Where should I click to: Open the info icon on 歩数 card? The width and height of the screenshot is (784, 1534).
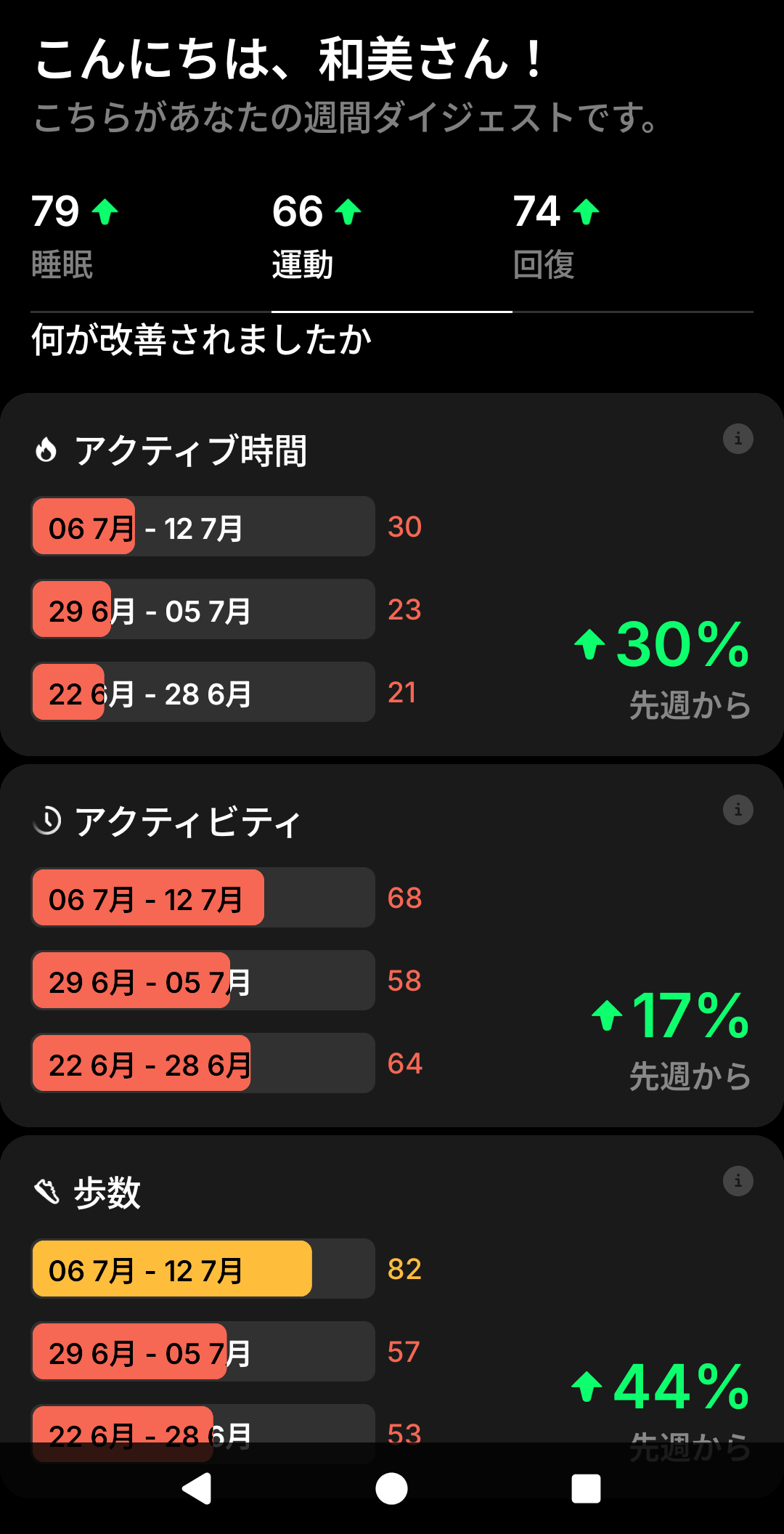pos(738,1181)
